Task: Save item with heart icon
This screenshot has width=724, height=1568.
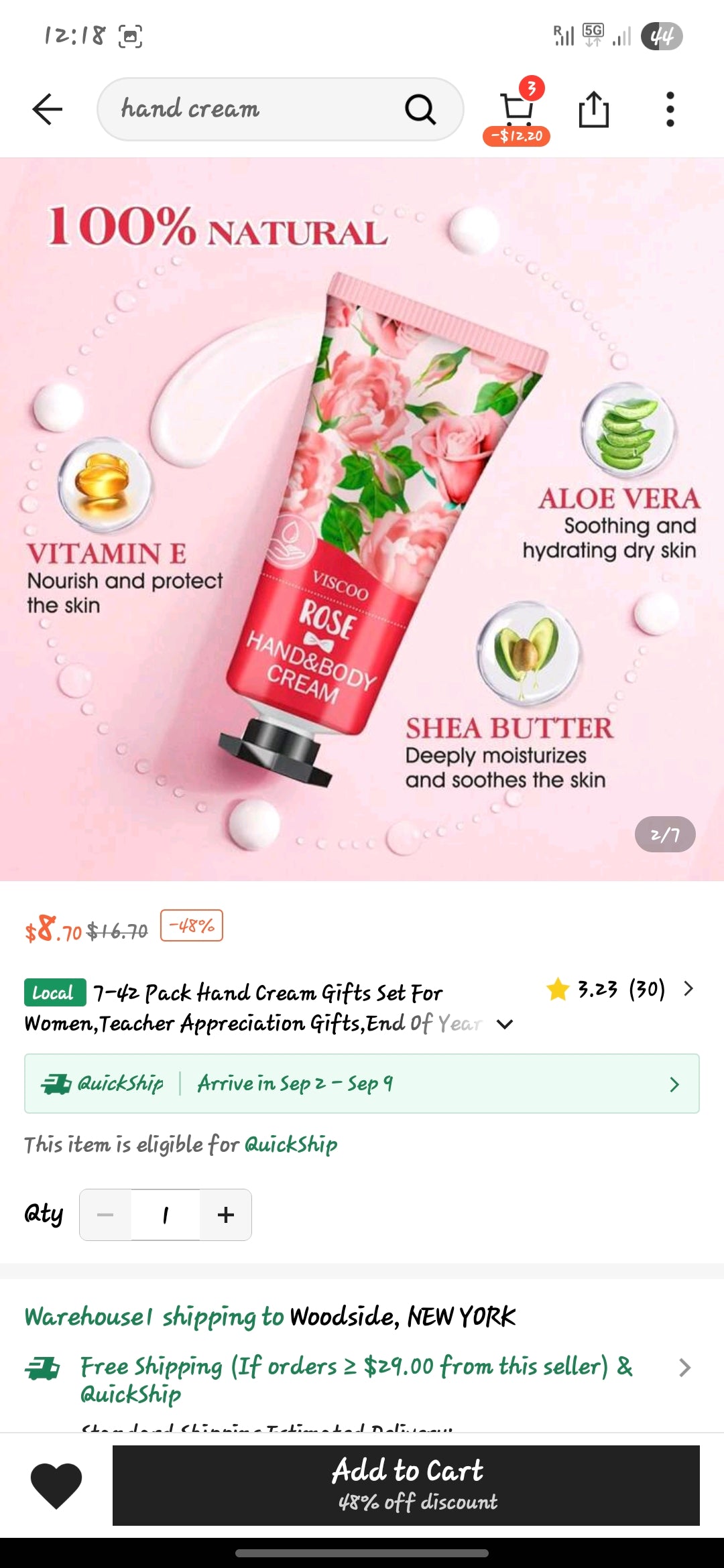Action: 56,1486
